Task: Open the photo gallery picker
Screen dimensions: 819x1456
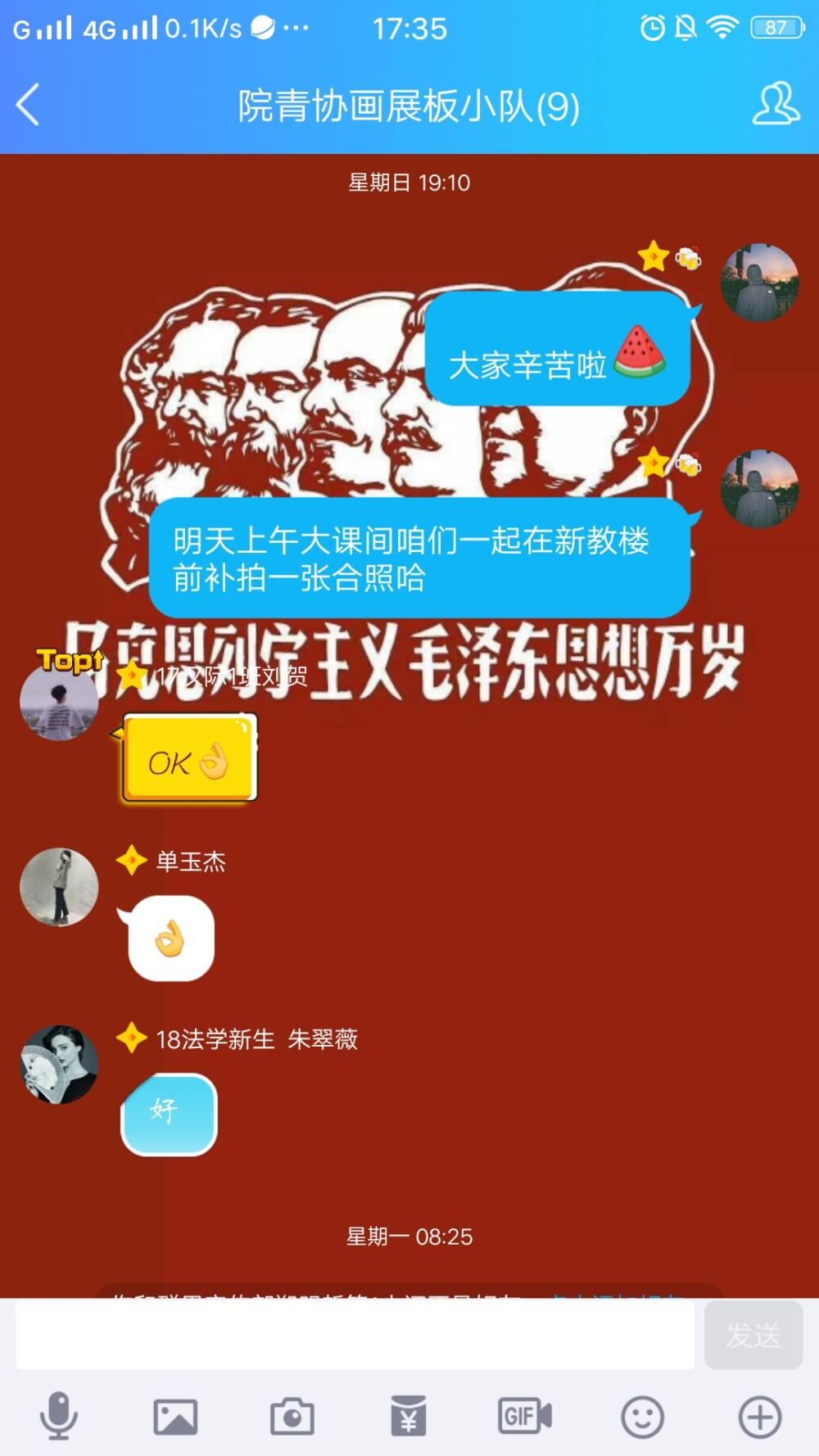Action: (x=175, y=1417)
